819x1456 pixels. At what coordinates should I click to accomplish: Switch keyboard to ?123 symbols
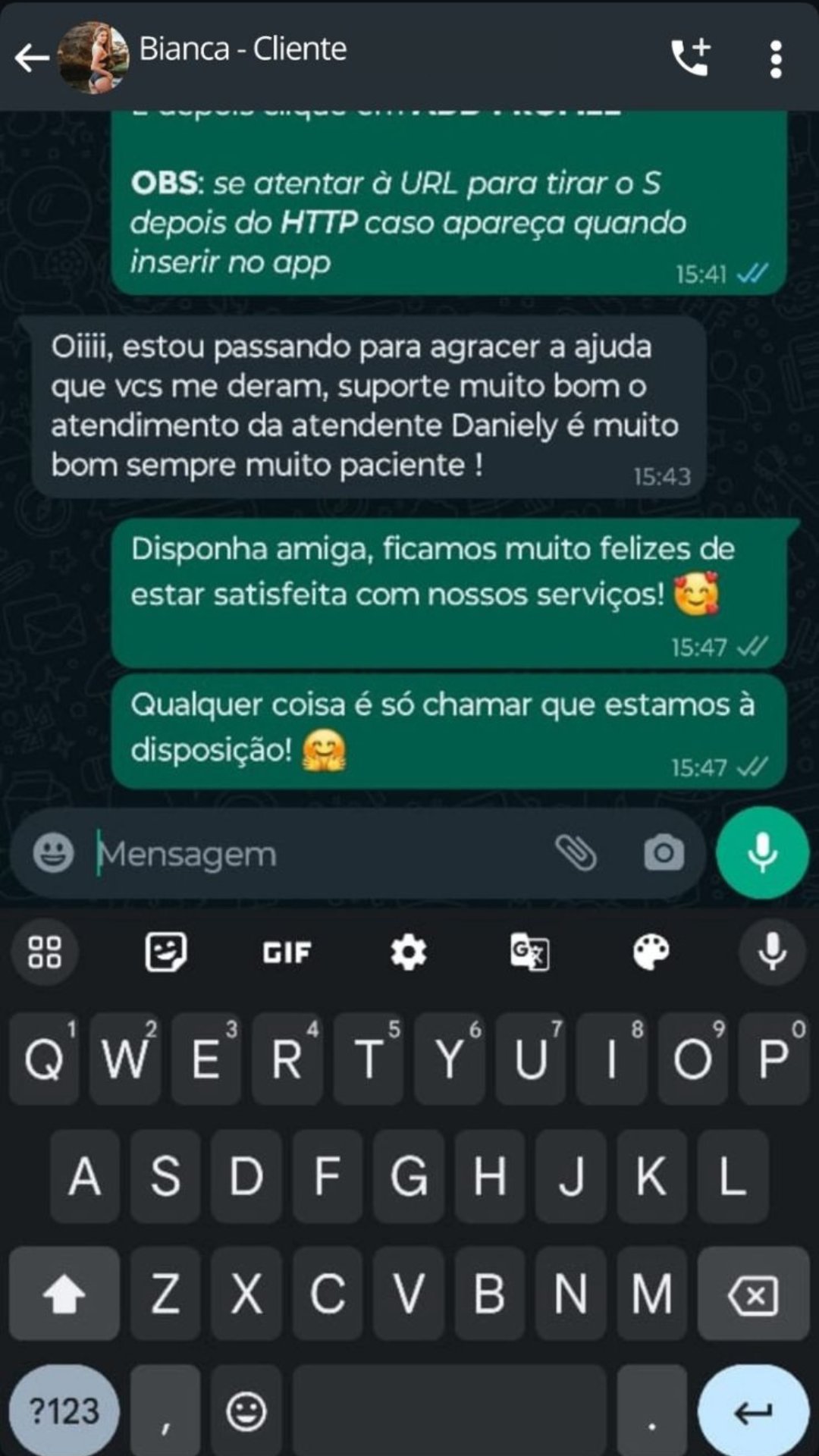(64, 1411)
